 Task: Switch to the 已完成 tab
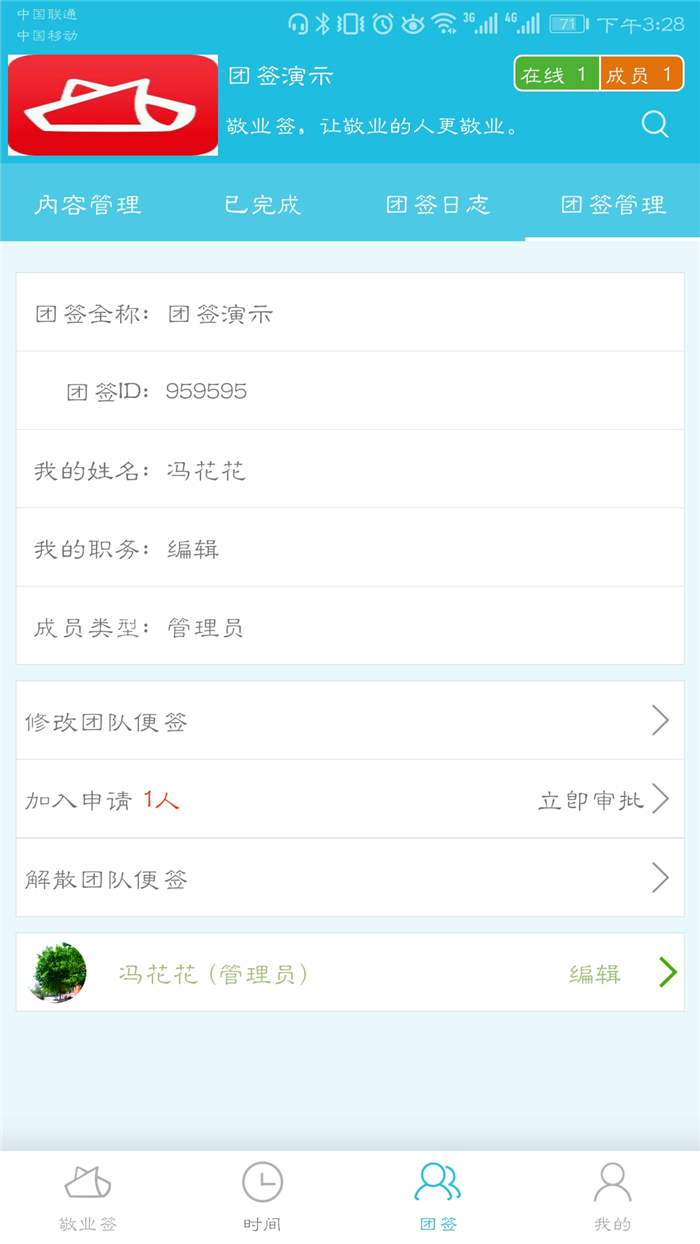coord(262,205)
